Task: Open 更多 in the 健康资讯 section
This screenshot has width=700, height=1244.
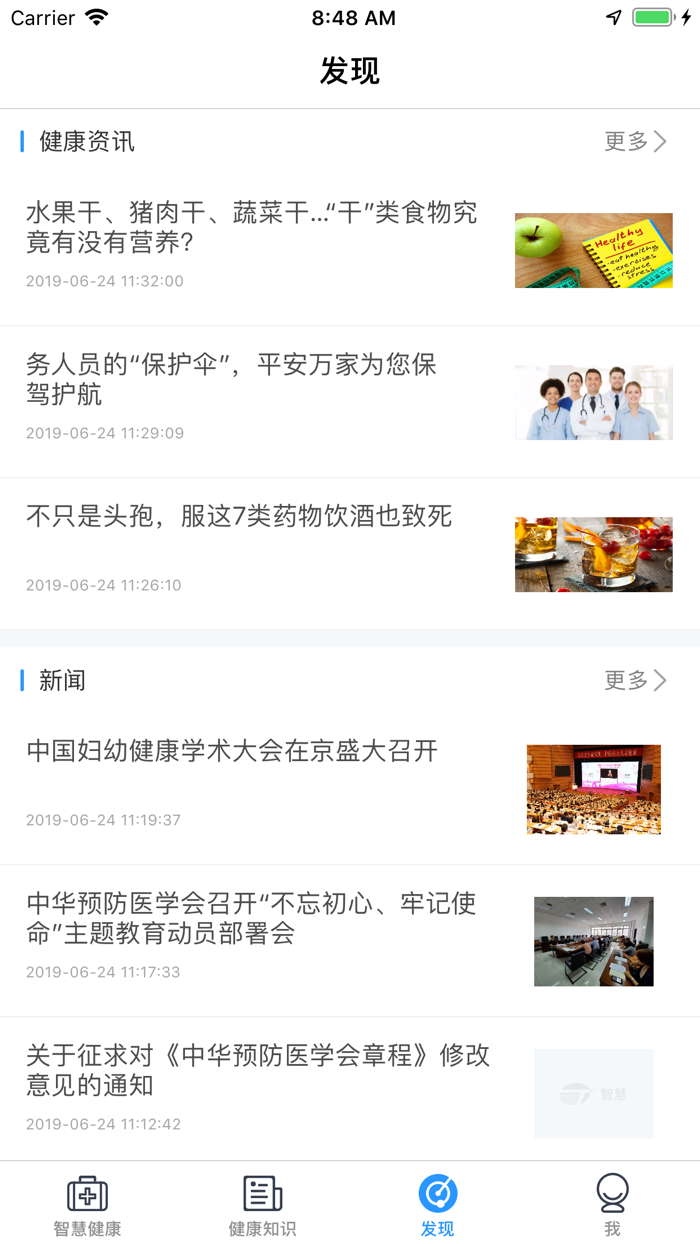Action: pos(635,142)
